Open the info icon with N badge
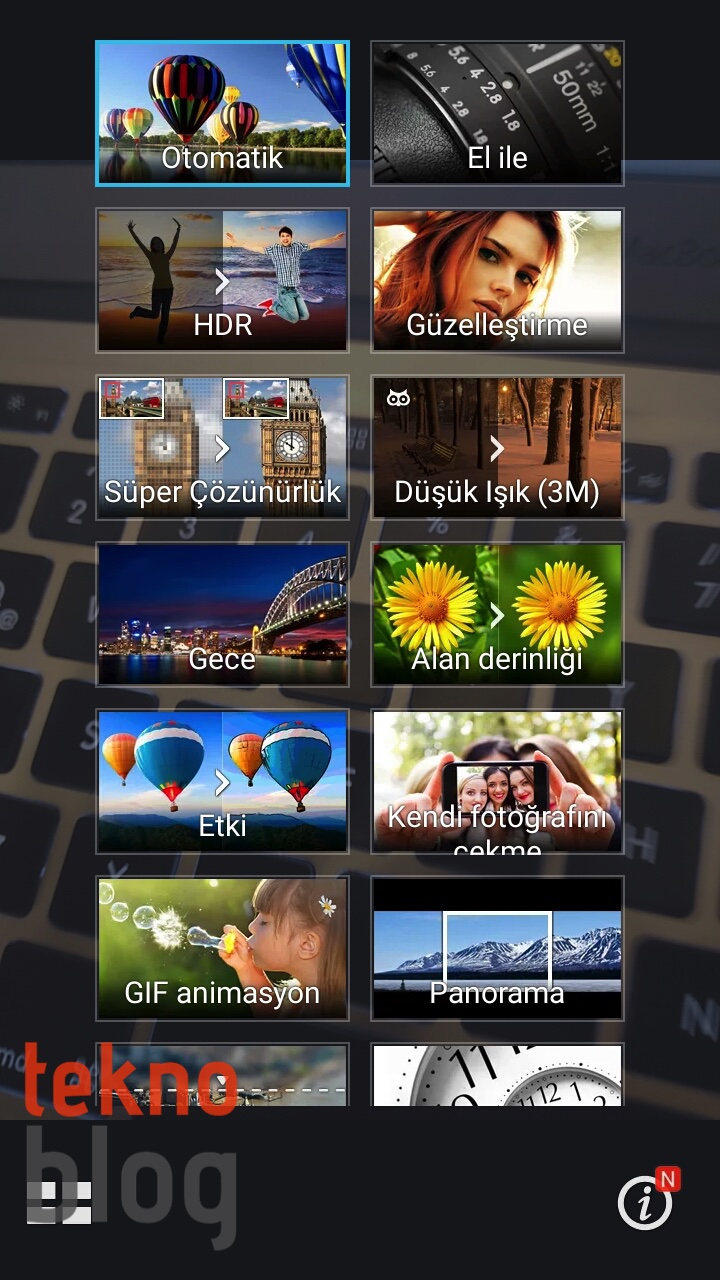This screenshot has width=720, height=1280. [646, 1200]
